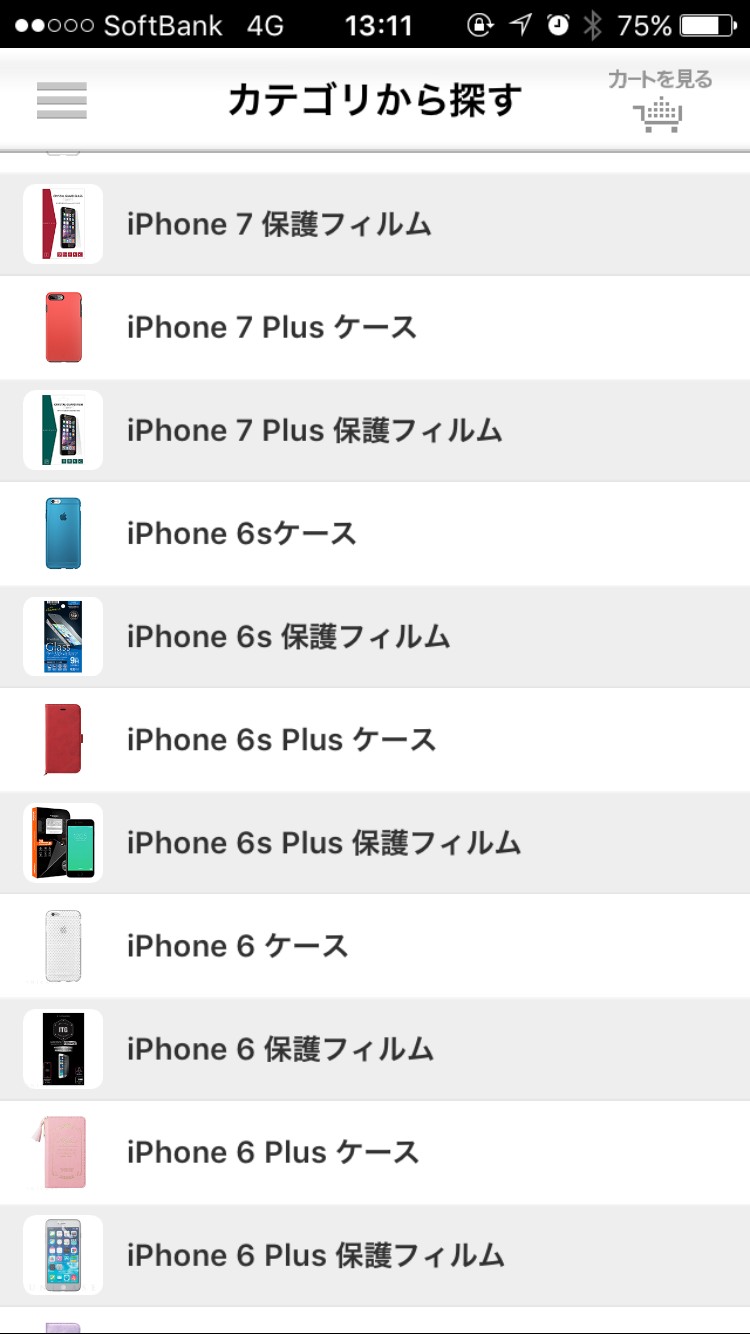Open iPhone 7 保護フィルム category
The width and height of the screenshot is (750, 1334).
(x=375, y=224)
